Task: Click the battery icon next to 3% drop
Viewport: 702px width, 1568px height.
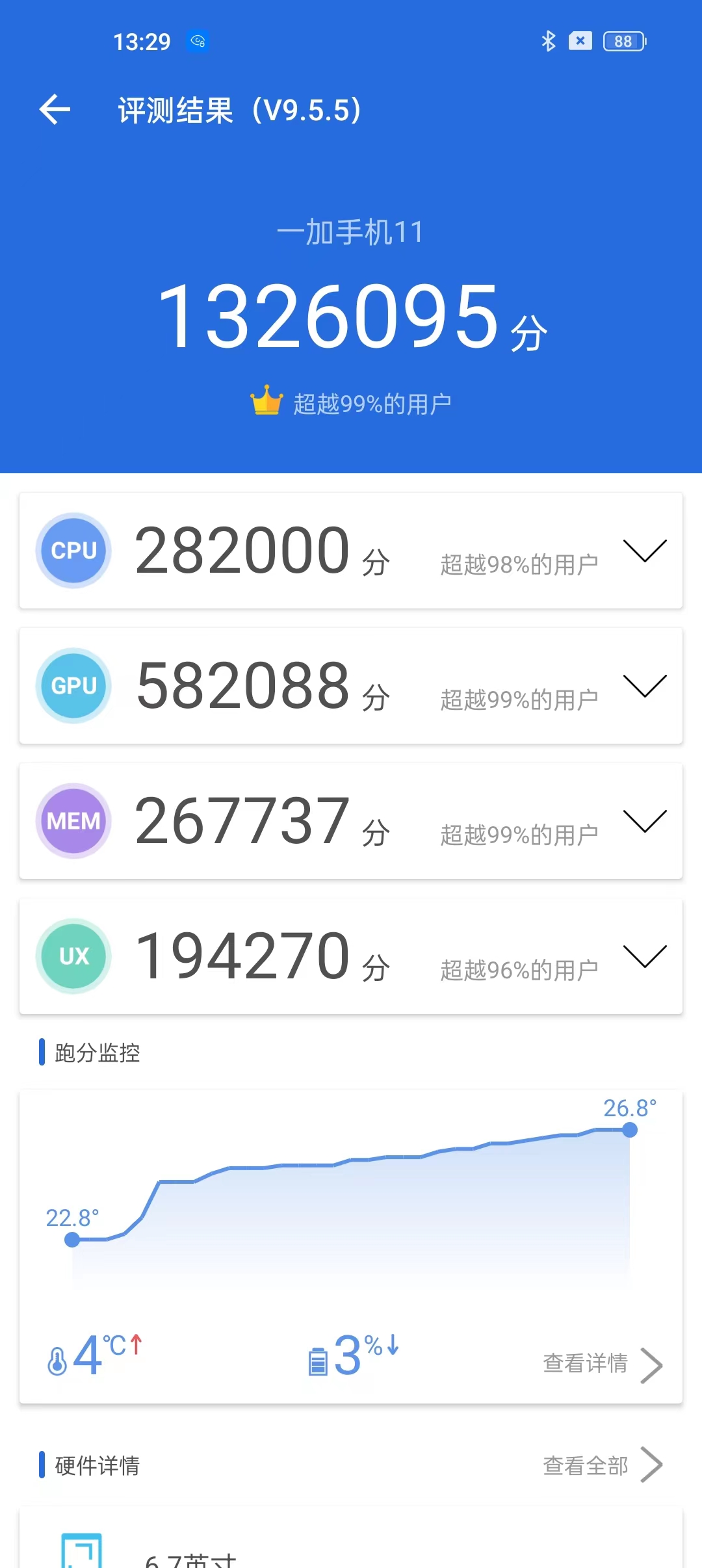Action: click(320, 1361)
